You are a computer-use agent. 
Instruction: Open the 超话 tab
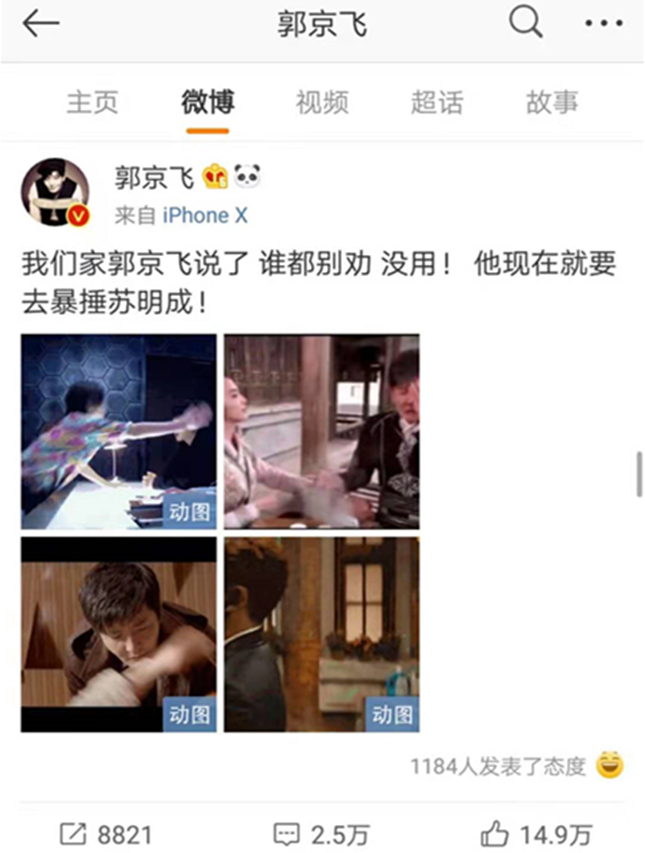(437, 102)
